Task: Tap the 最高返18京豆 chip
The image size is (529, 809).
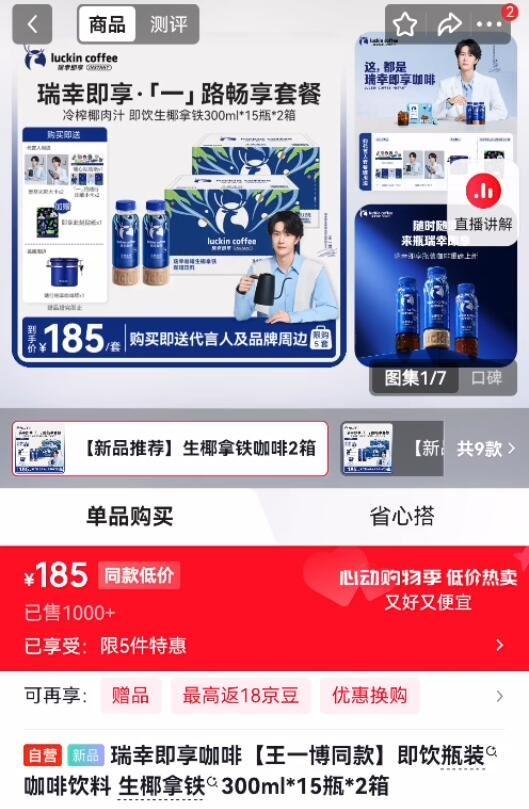Action: point(241,695)
